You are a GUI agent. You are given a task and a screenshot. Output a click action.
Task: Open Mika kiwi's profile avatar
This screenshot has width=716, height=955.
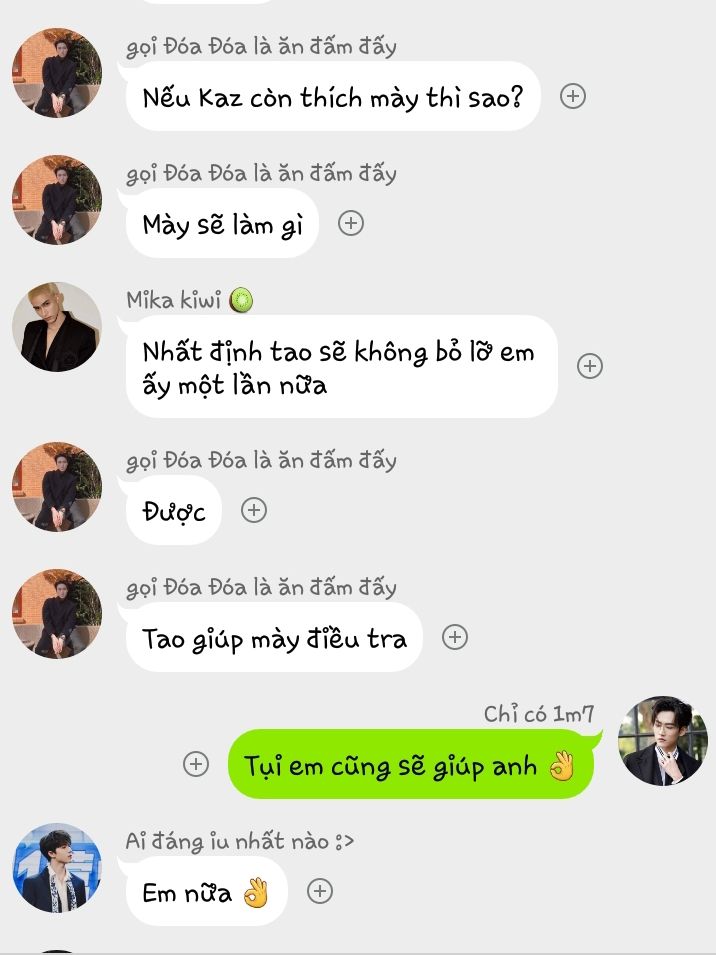(x=57, y=327)
